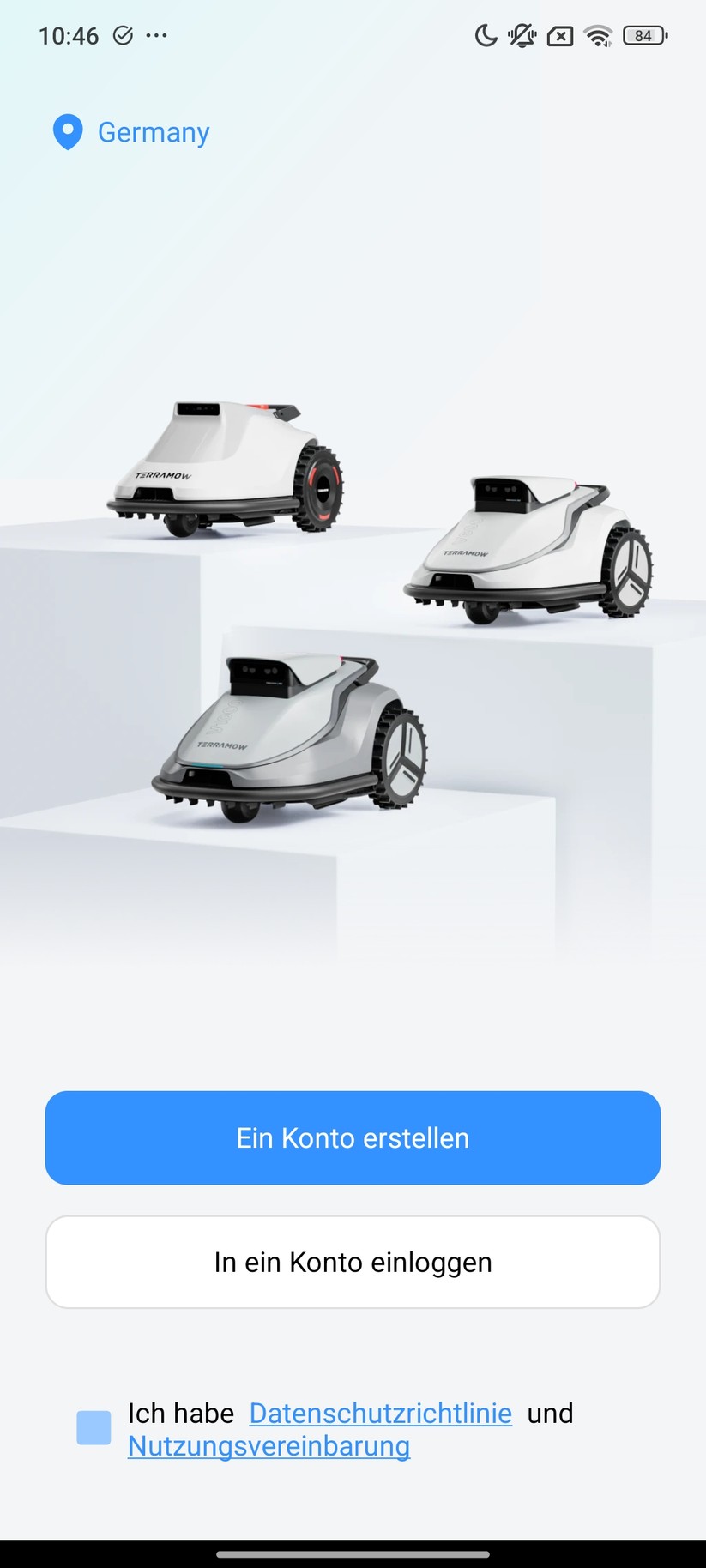Open the Nutzungsvereinbarung link

tap(269, 1446)
